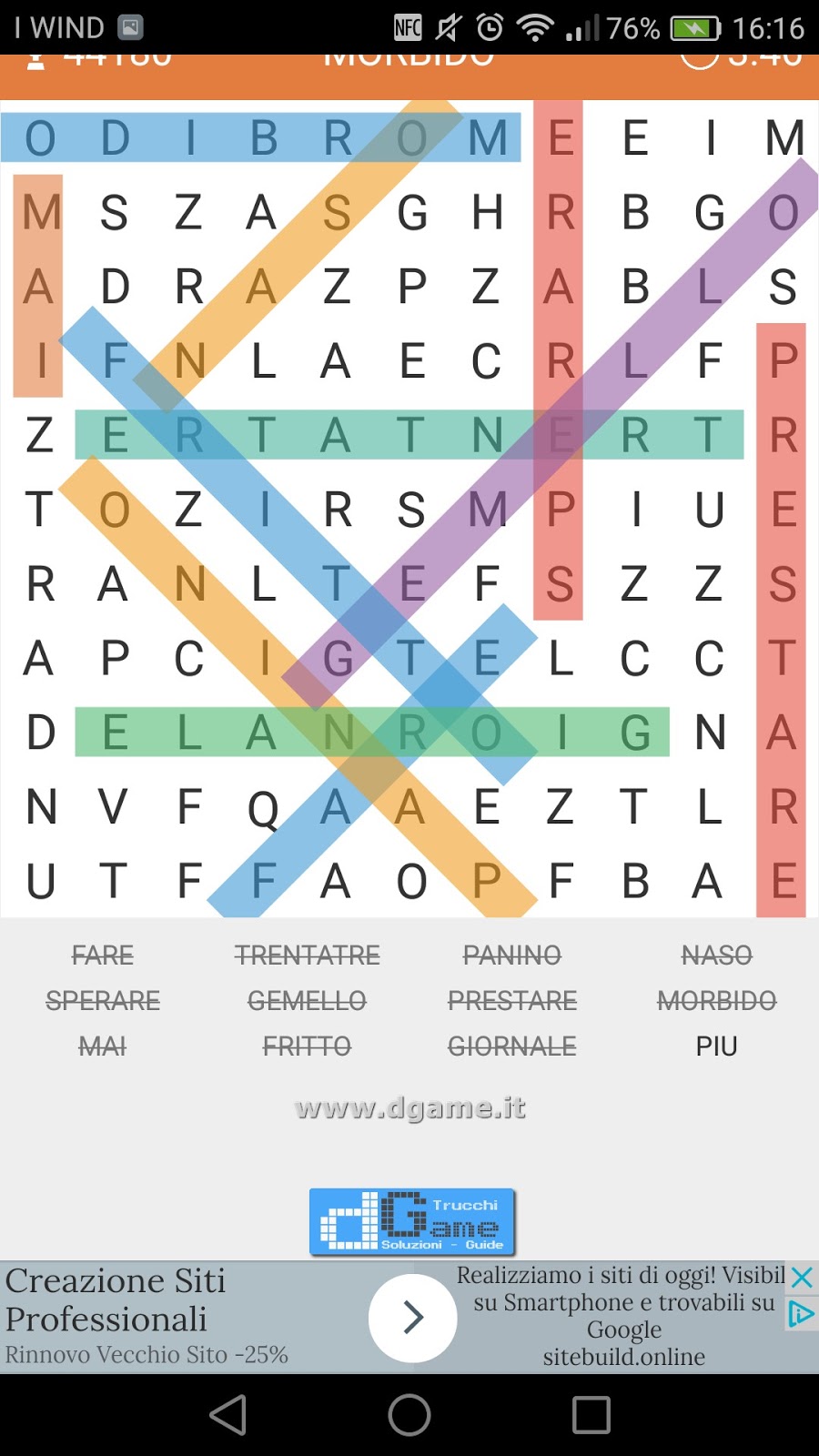The image size is (819, 1456).
Task: Open the AdChoices info icon
Action: tap(801, 1314)
